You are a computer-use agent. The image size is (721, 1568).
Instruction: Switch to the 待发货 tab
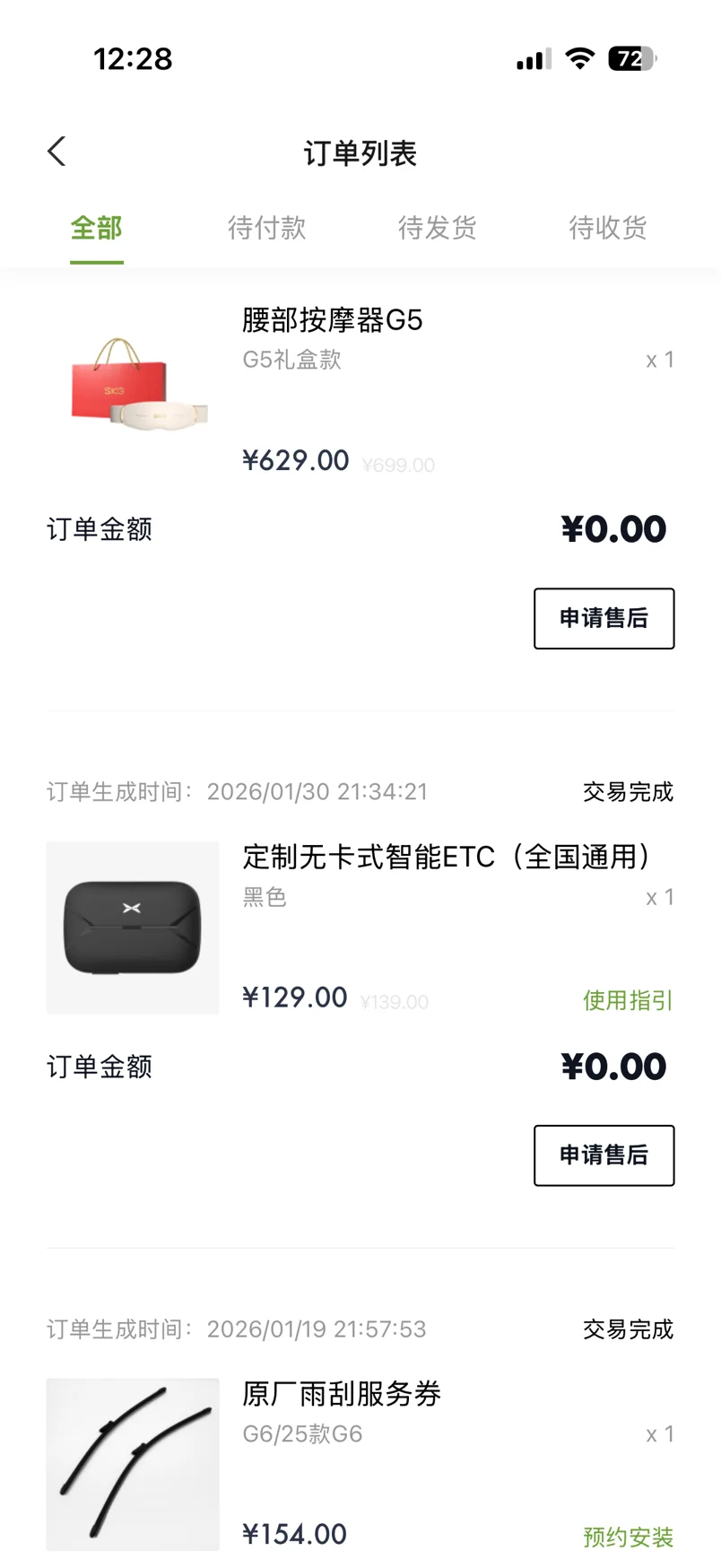coord(437,228)
